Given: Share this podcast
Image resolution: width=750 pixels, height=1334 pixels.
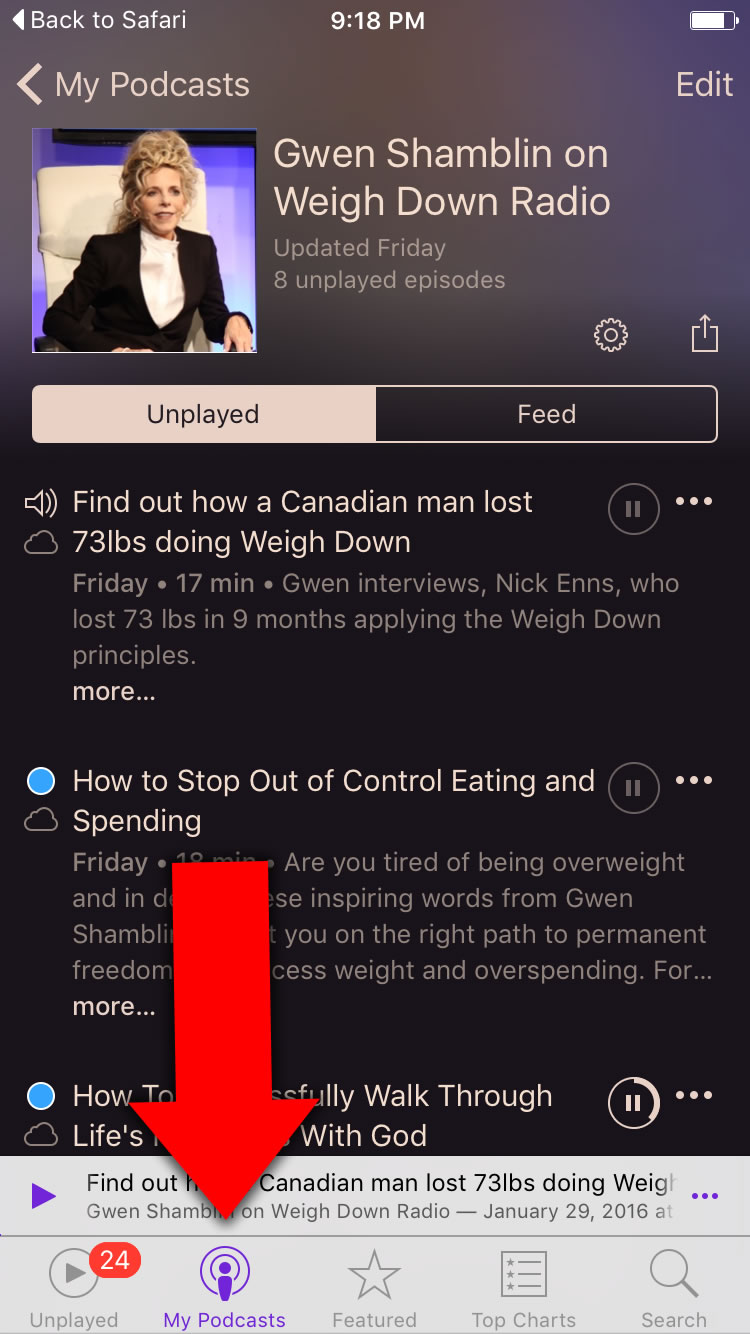Looking at the screenshot, I should pos(704,334).
